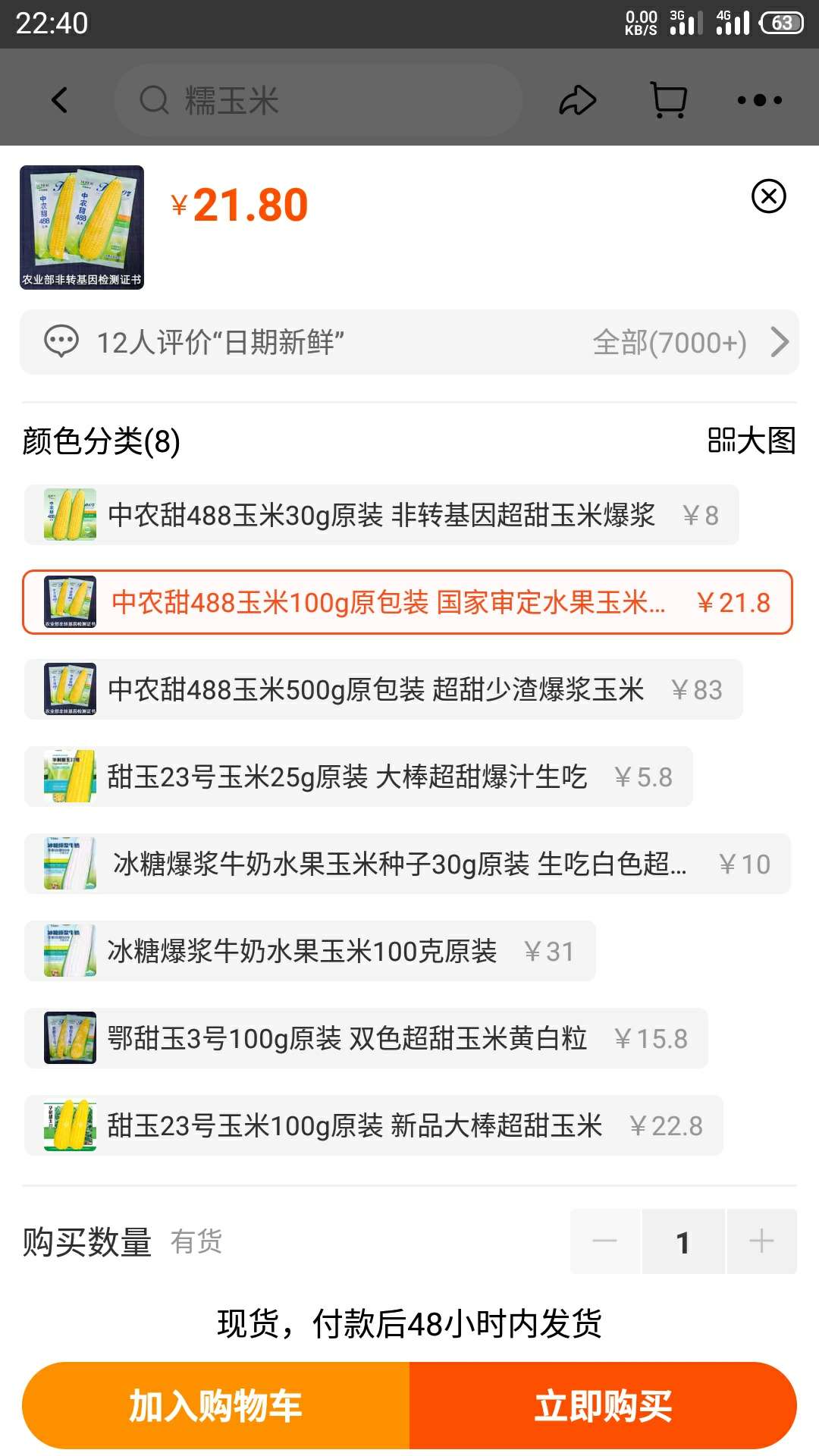Image resolution: width=819 pixels, height=1456 pixels.
Task: Select 中农甜488玉米100g原包装 option
Action: coord(407,602)
